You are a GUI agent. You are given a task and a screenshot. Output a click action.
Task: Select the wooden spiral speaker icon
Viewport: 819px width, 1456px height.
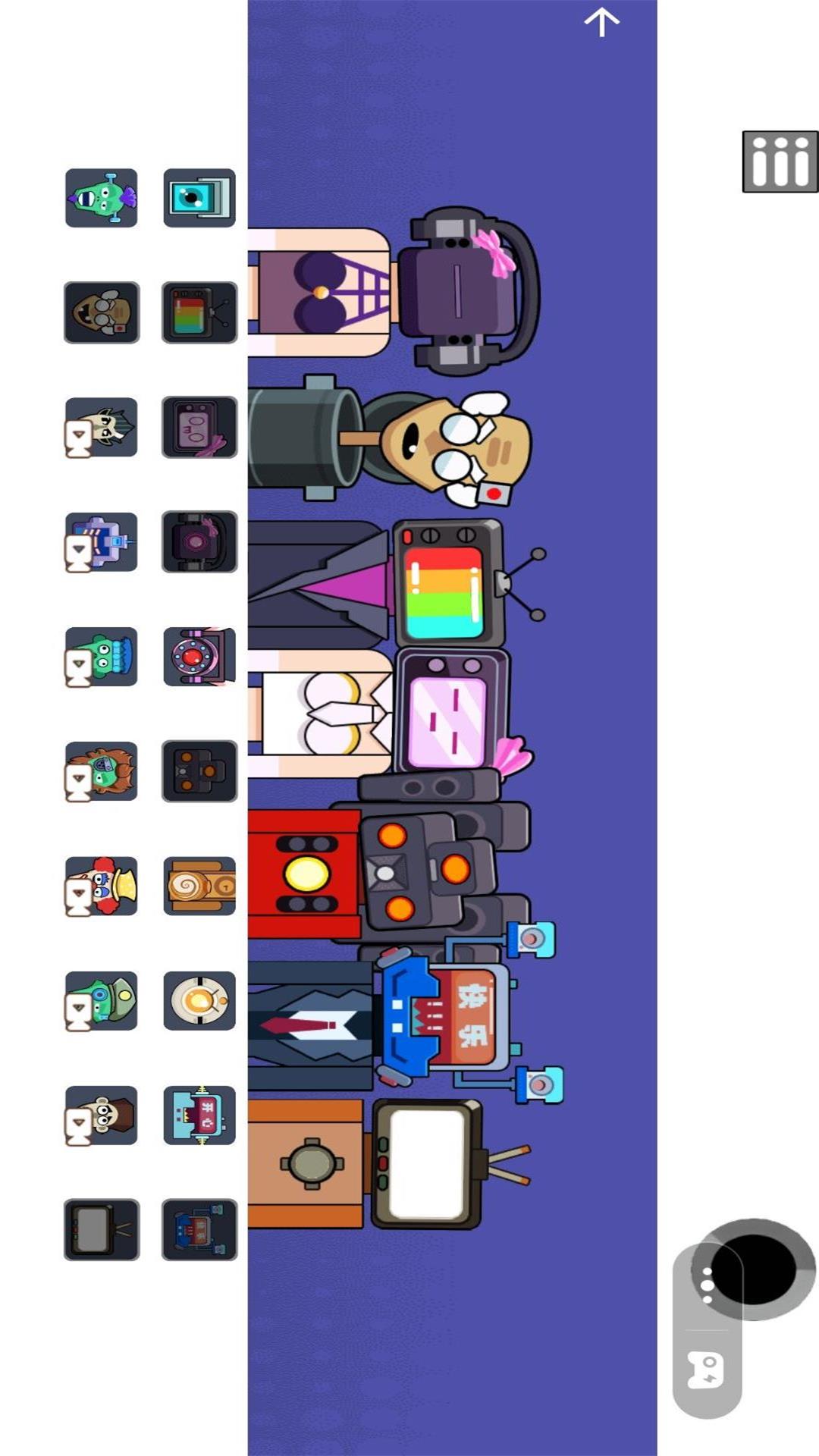(199, 886)
